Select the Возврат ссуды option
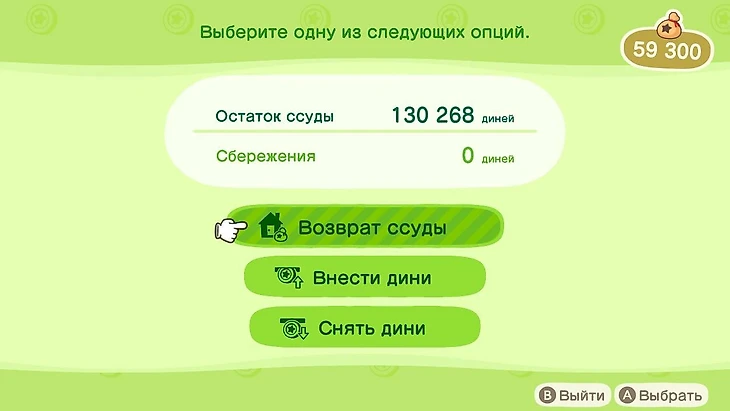This screenshot has height=411, width=730. (365, 227)
